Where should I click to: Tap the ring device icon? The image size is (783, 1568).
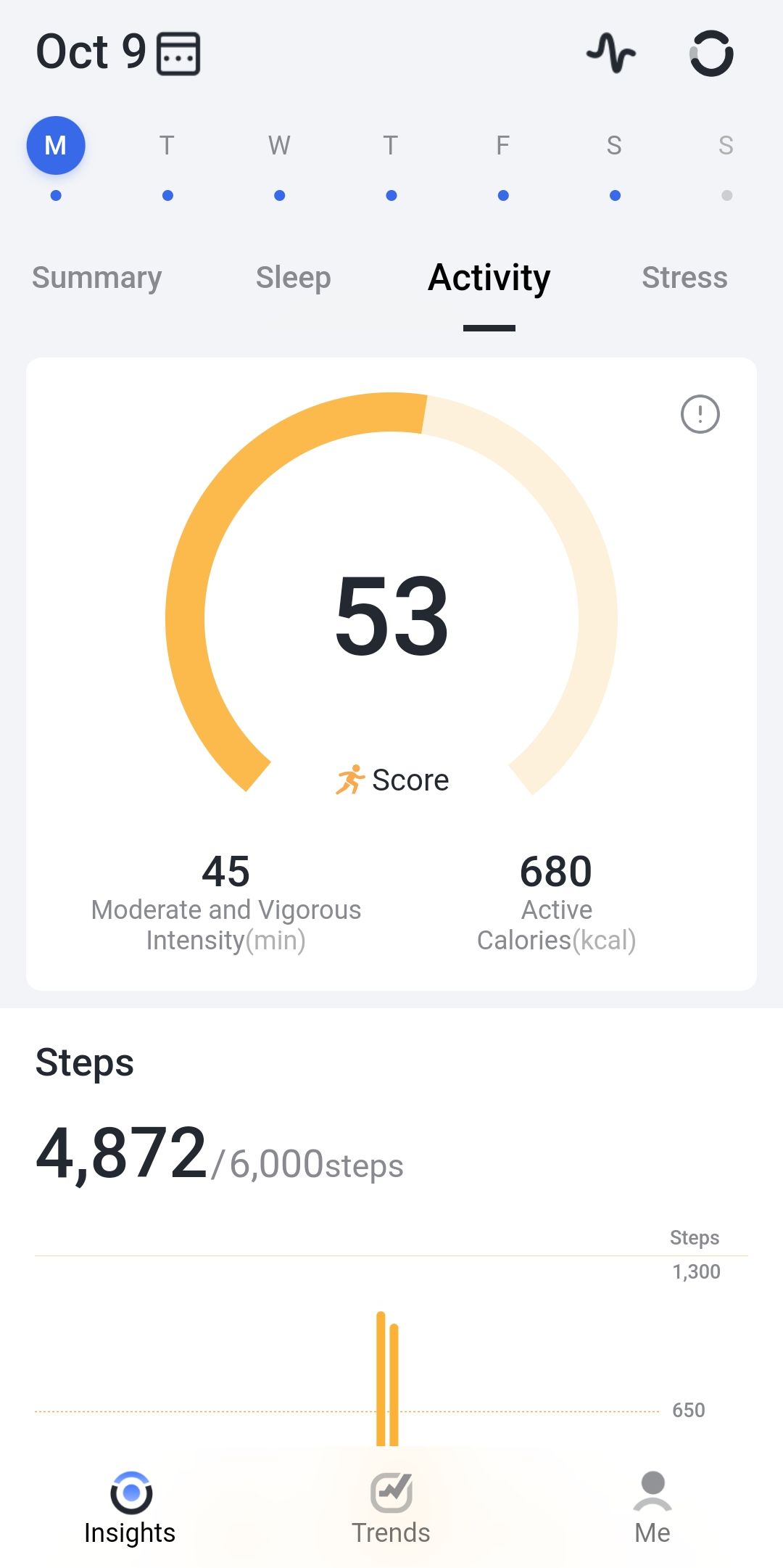tap(711, 53)
